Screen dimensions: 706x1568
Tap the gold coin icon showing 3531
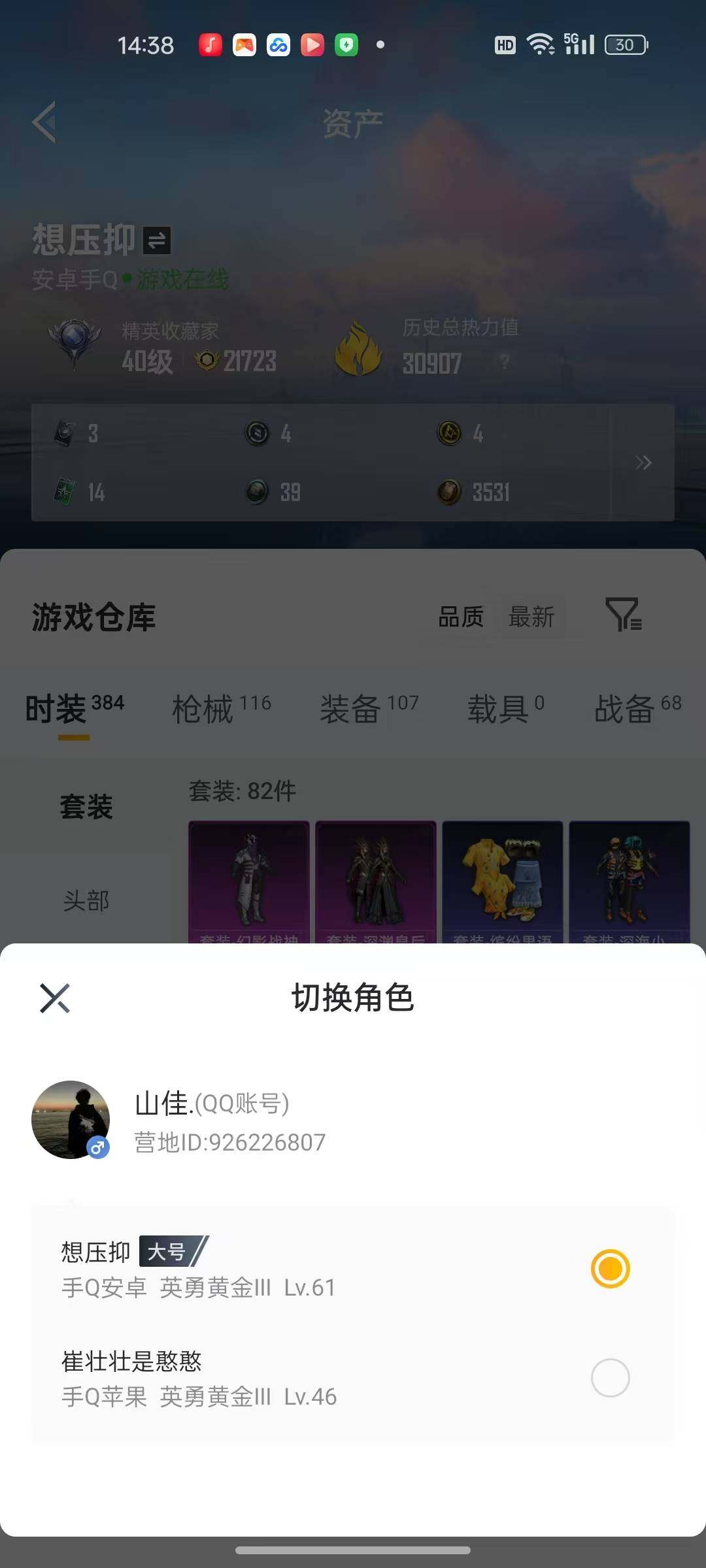coord(450,492)
